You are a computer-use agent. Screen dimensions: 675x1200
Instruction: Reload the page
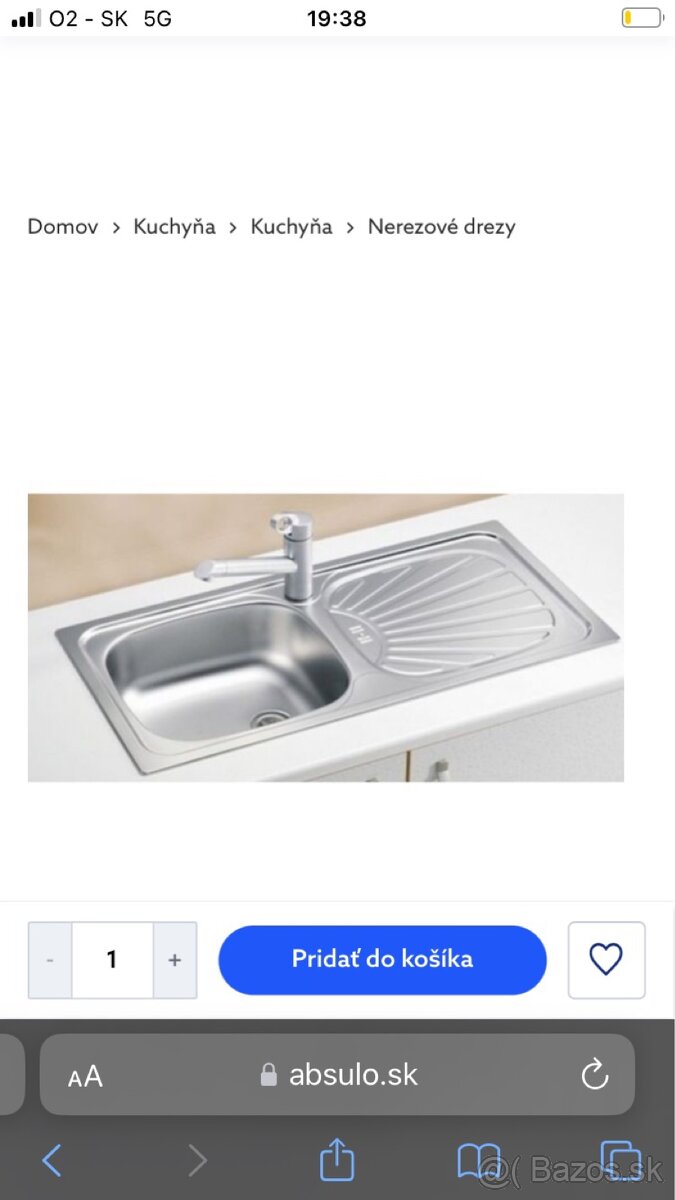pos(595,1075)
